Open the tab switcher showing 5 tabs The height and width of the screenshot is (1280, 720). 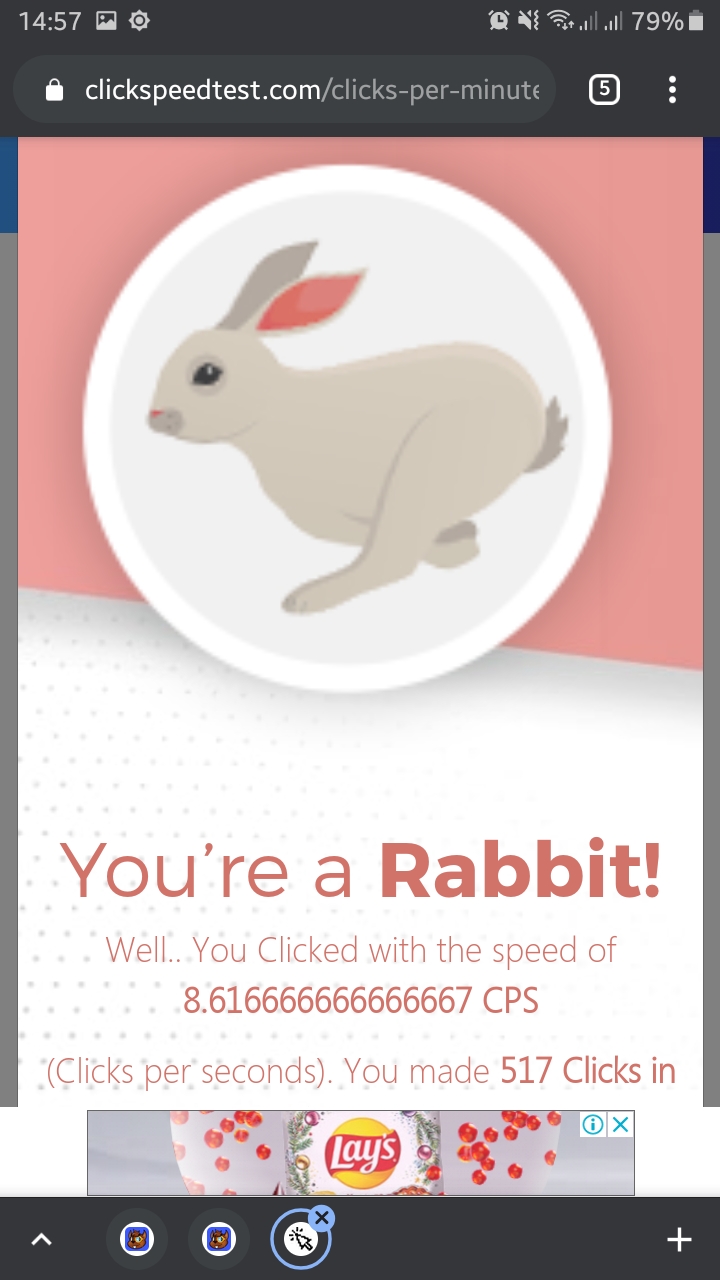click(x=604, y=90)
